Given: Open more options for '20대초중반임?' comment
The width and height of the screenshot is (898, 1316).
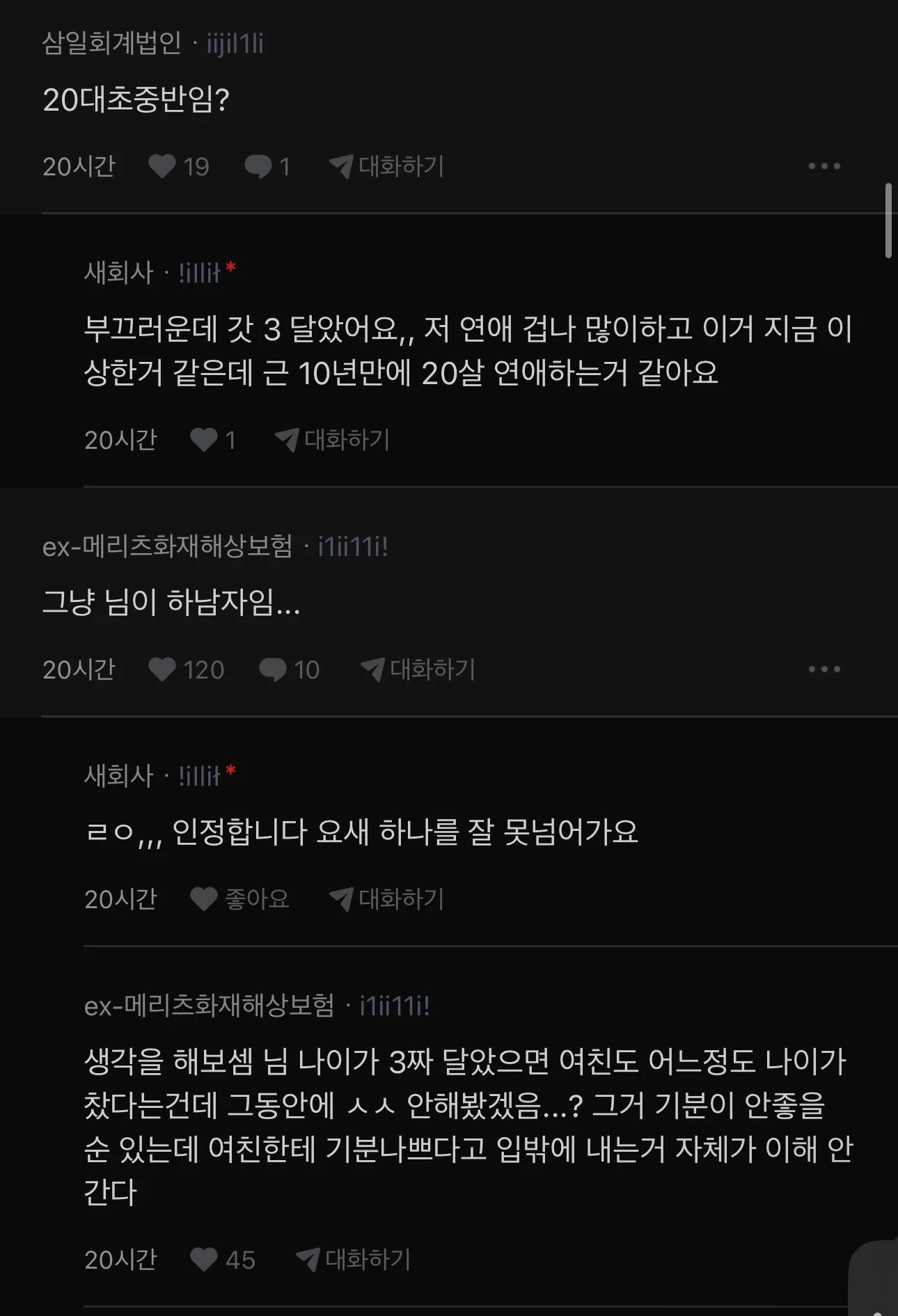Looking at the screenshot, I should tap(824, 166).
